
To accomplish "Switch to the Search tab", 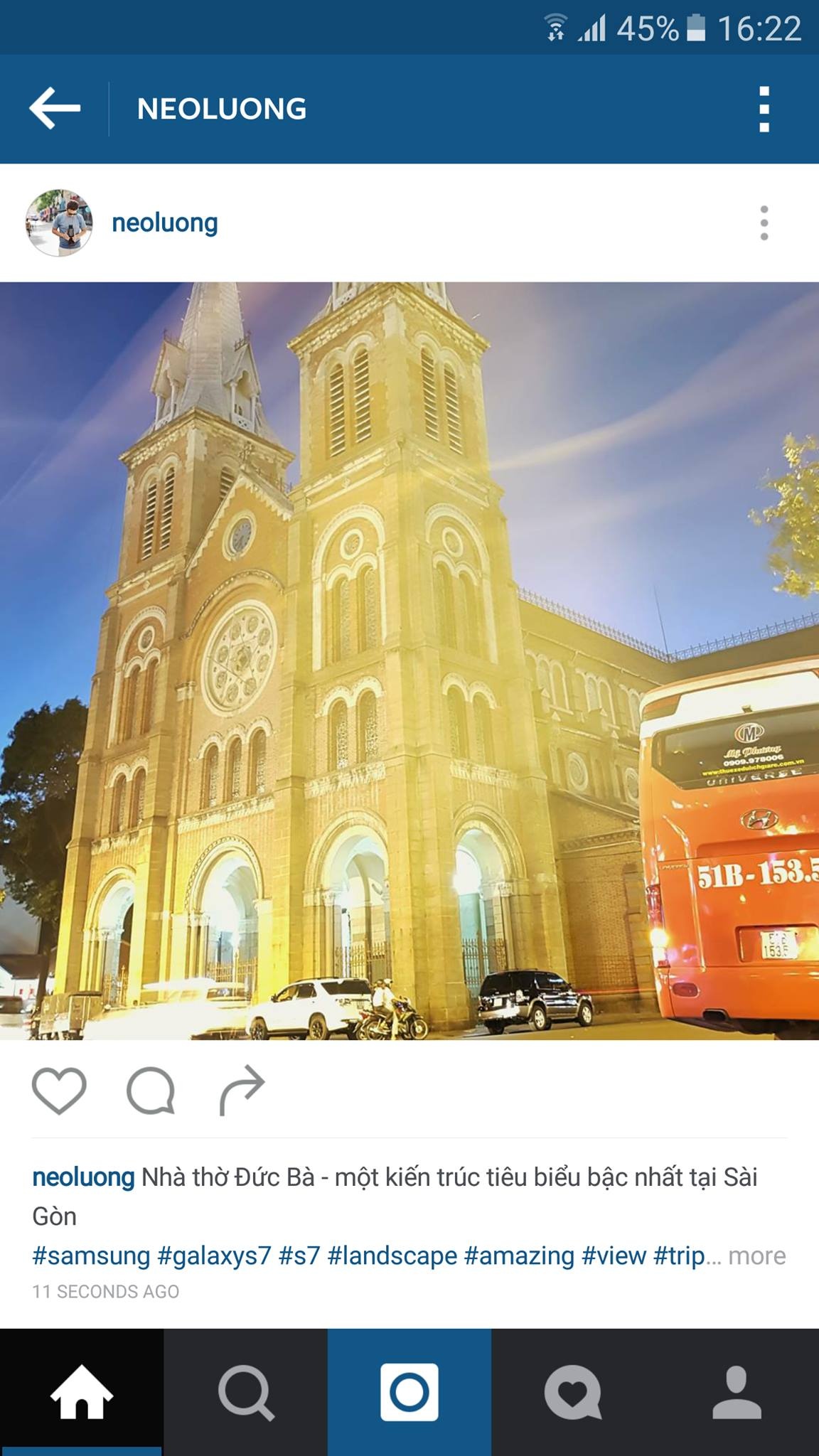I will point(245,1392).
